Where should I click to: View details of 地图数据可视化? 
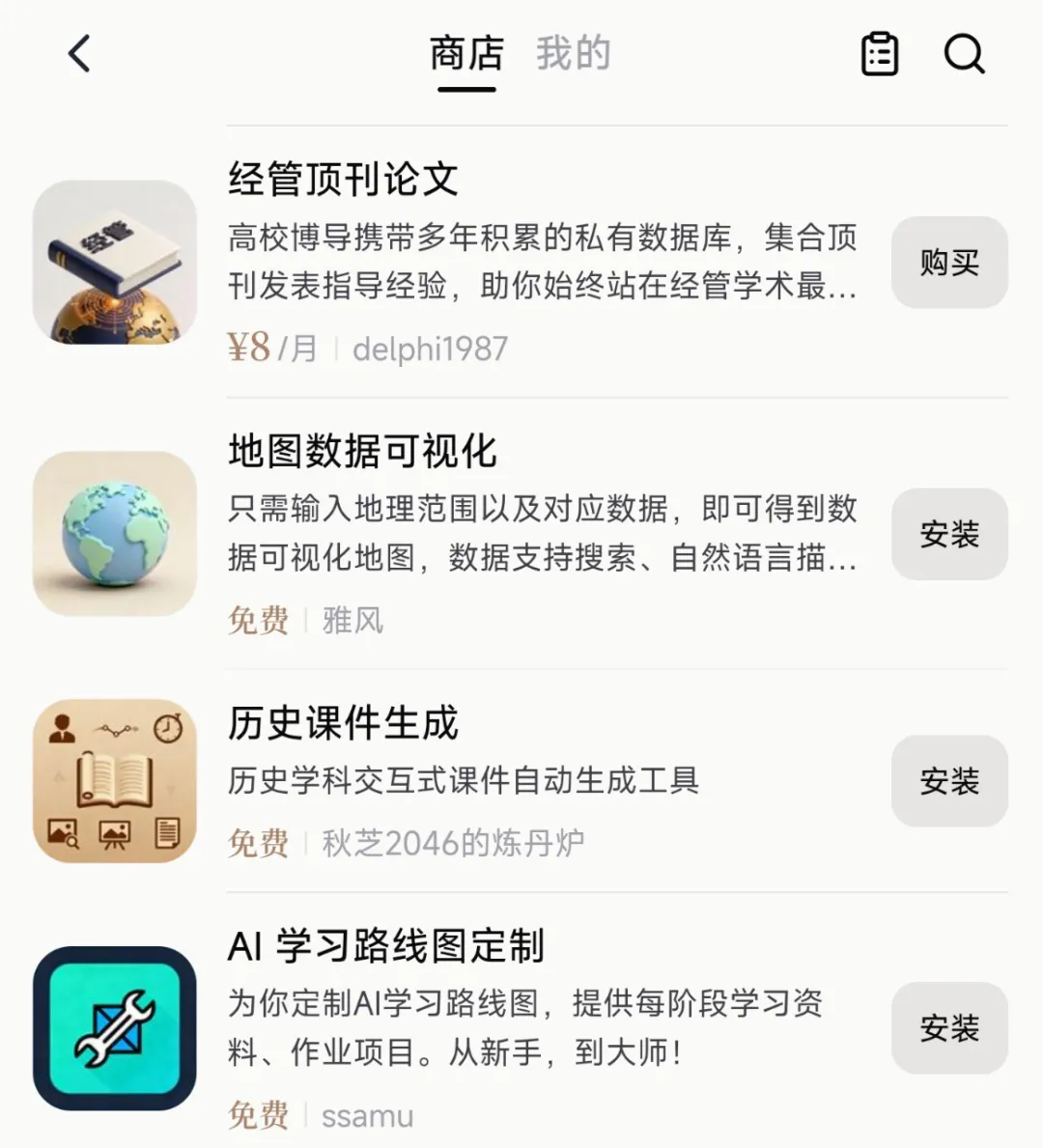pyautogui.click(x=363, y=452)
